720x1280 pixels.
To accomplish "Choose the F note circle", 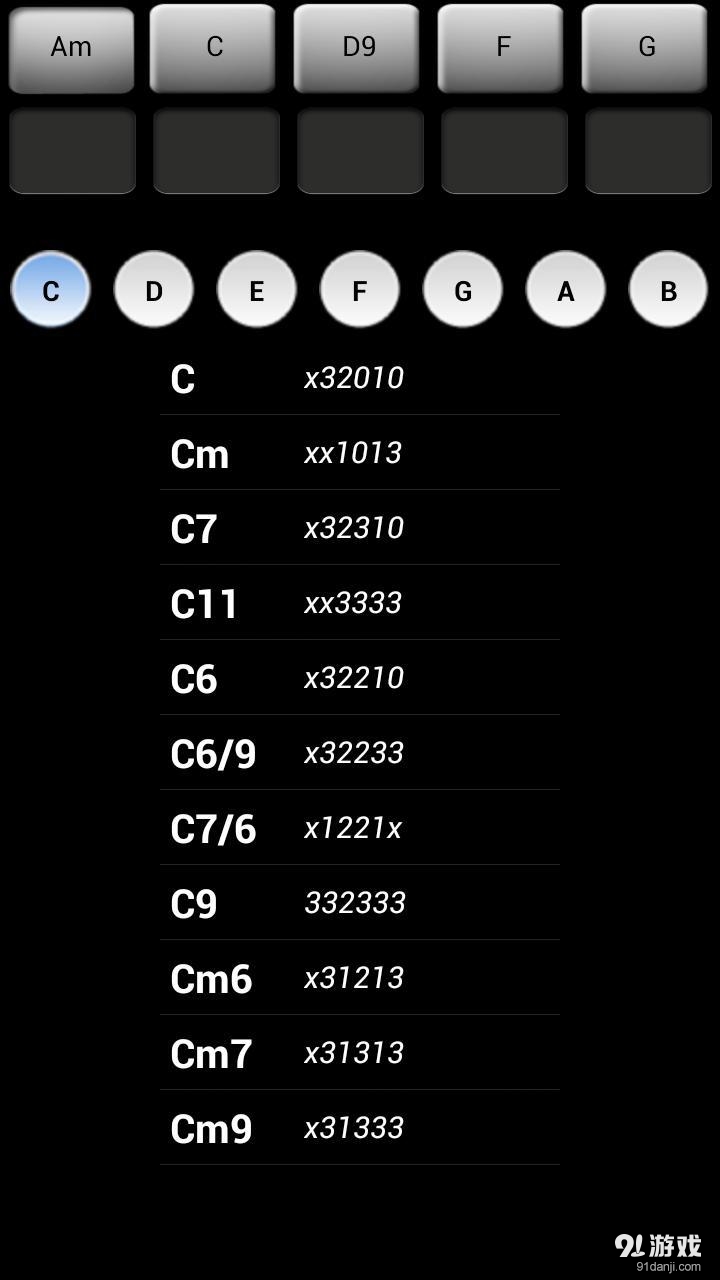I will coord(359,289).
